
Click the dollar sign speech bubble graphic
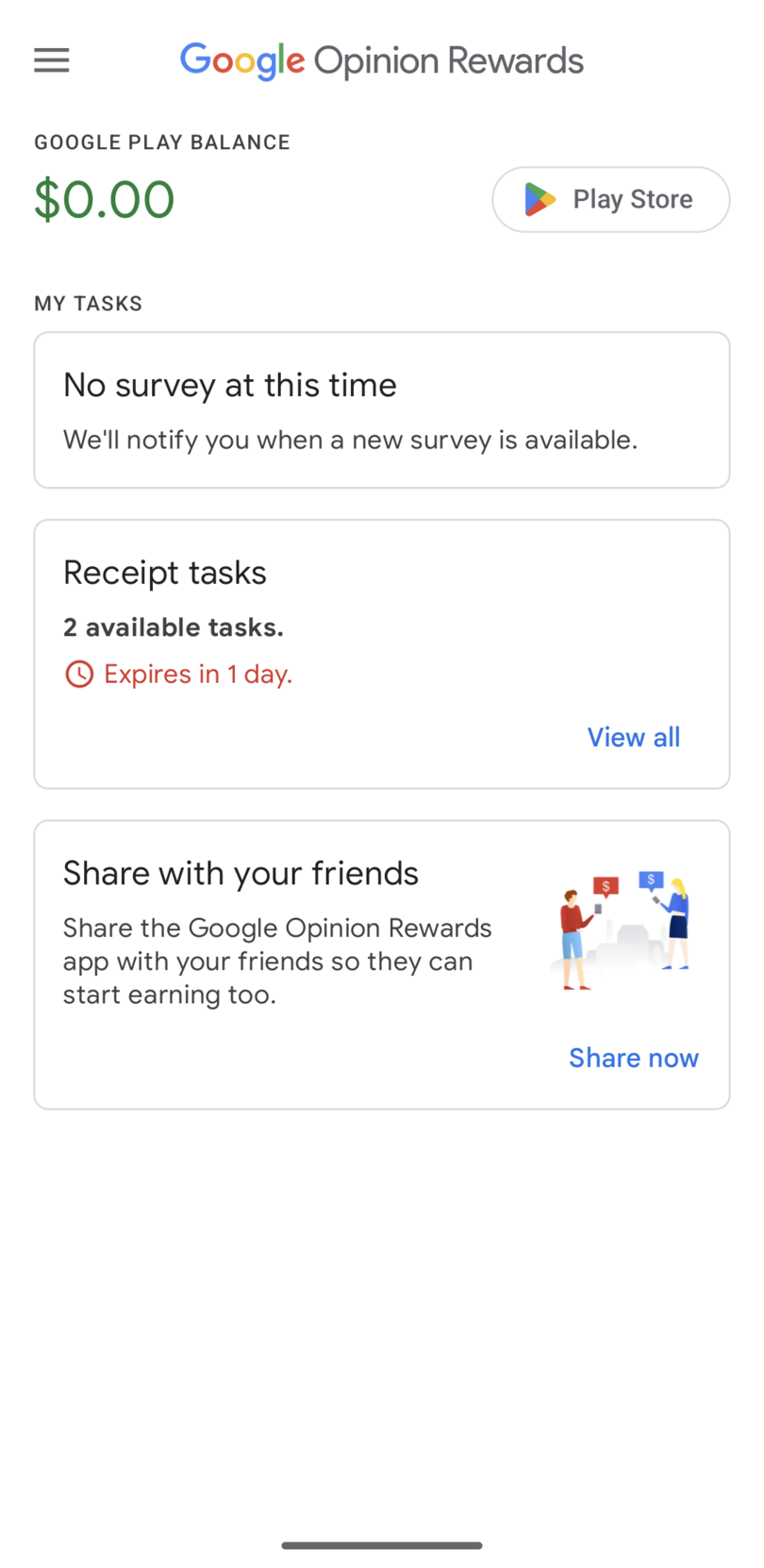point(606,885)
